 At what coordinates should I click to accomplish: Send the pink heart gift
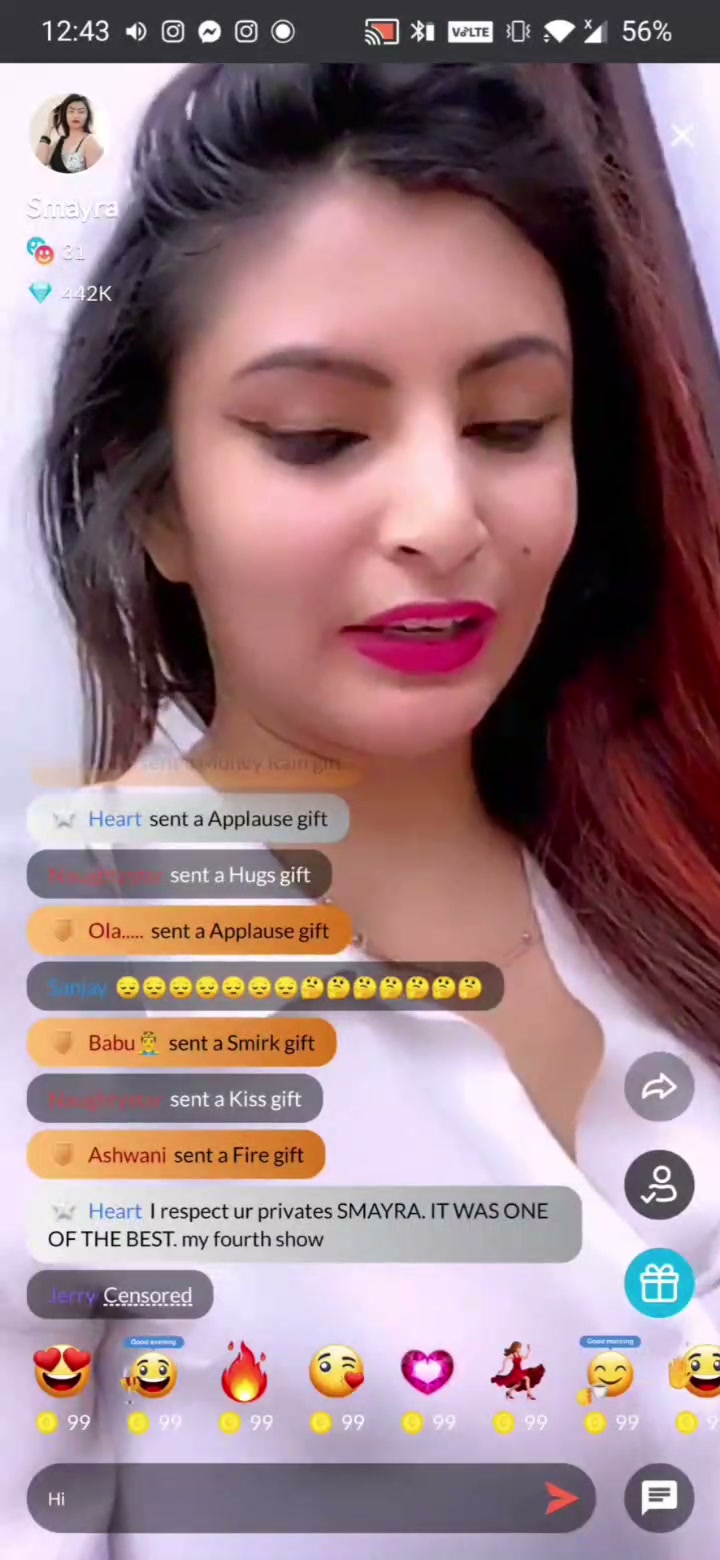(427, 1371)
